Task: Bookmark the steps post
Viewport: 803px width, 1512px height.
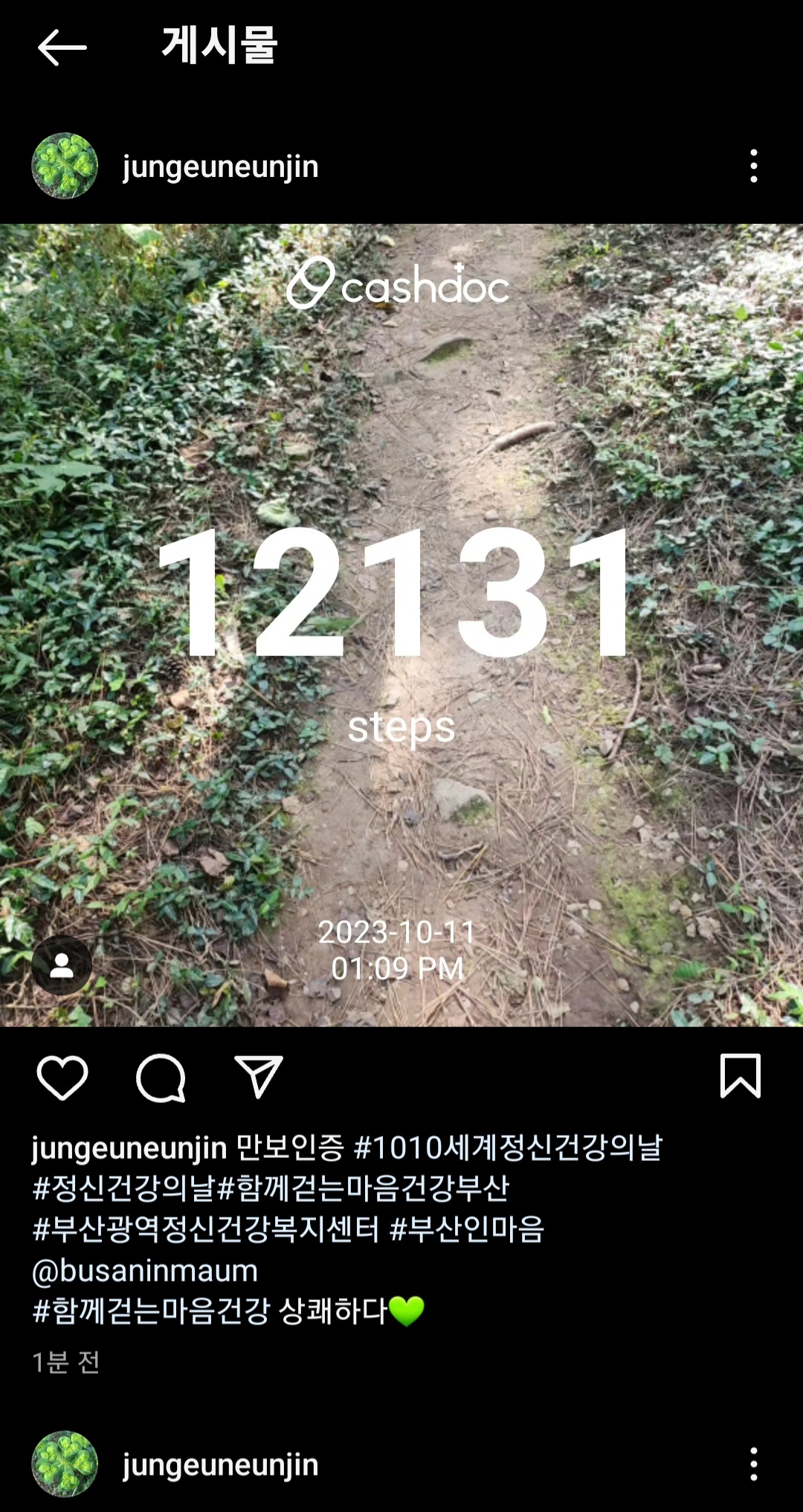Action: tap(741, 1076)
